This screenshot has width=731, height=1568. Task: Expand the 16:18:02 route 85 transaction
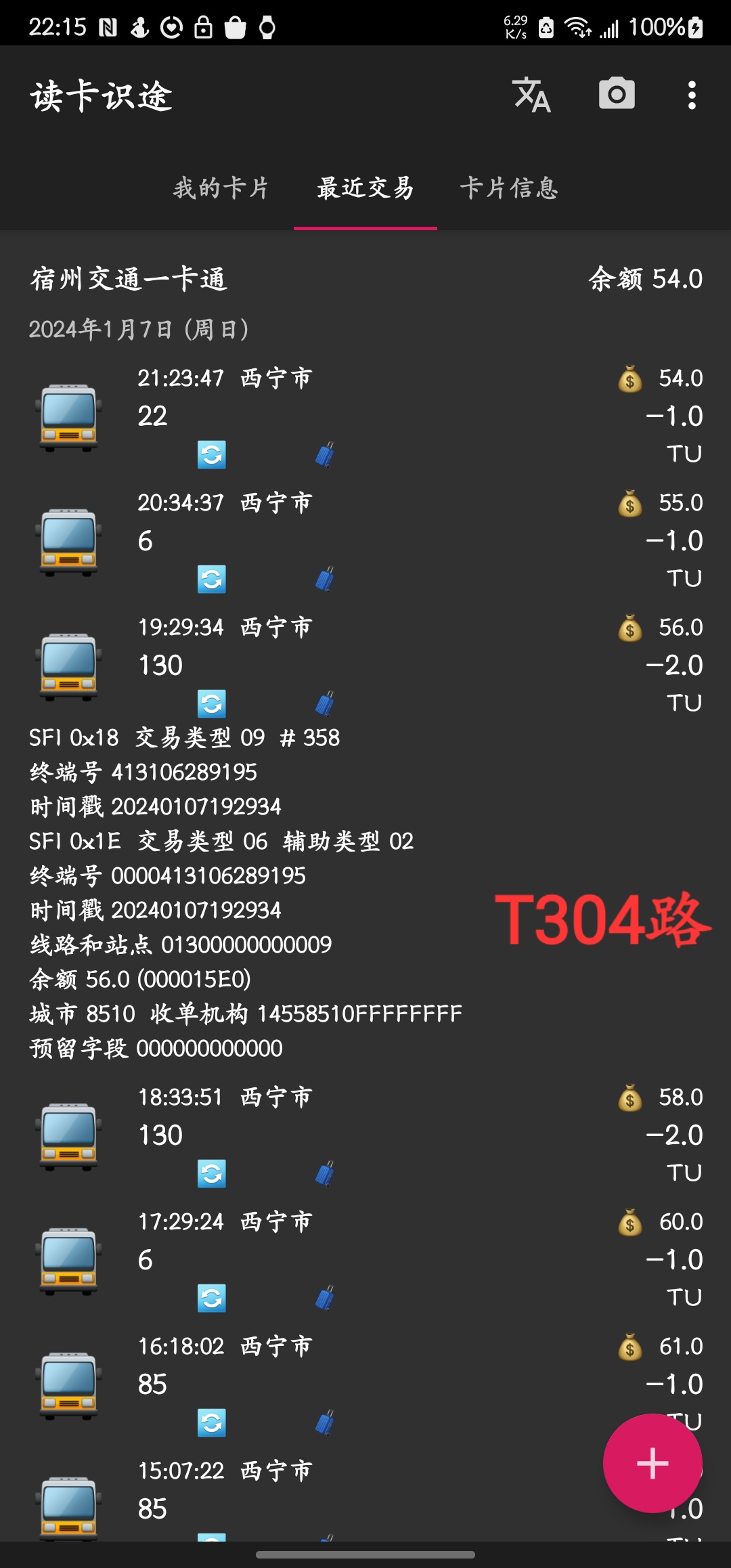(365, 1384)
